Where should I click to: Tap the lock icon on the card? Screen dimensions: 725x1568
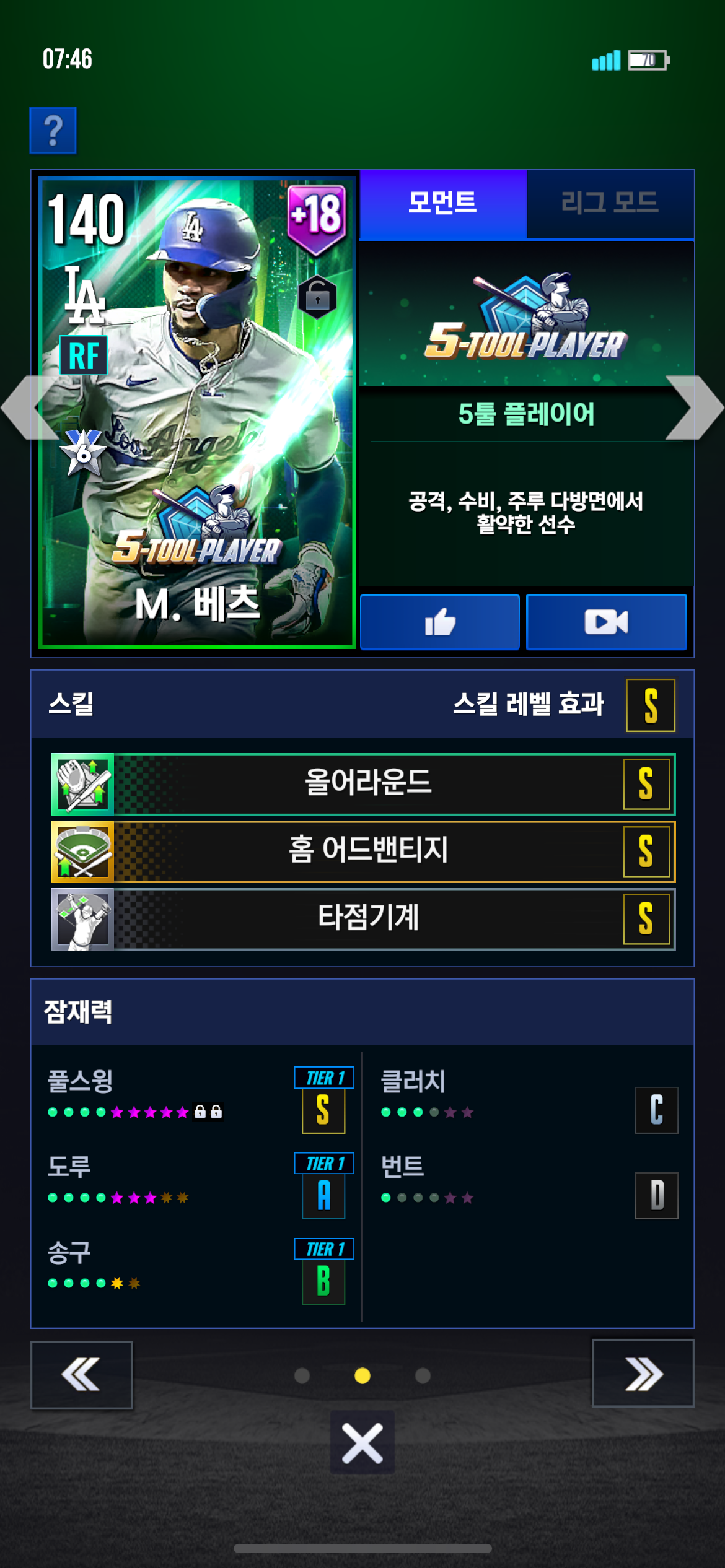[x=317, y=297]
